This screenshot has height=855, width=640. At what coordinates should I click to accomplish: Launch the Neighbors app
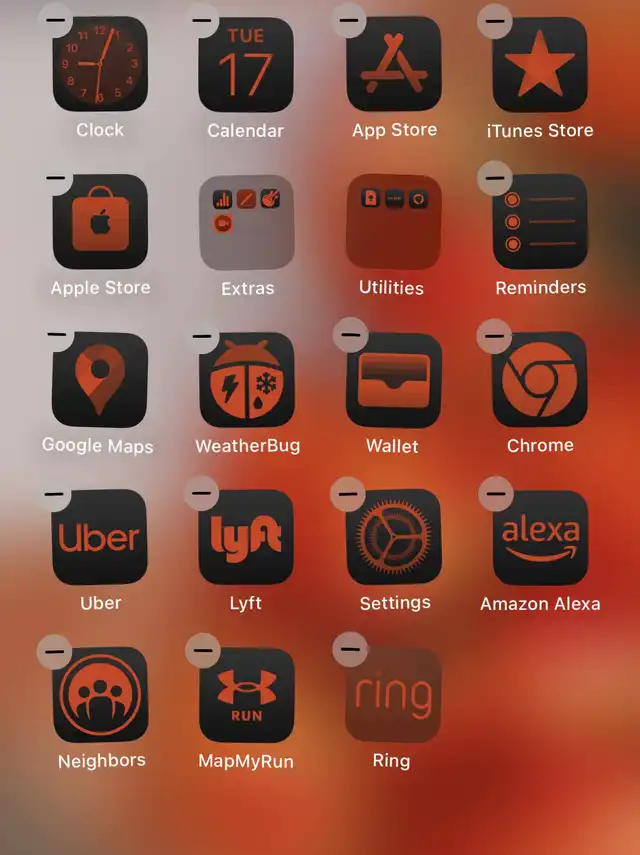tap(100, 695)
